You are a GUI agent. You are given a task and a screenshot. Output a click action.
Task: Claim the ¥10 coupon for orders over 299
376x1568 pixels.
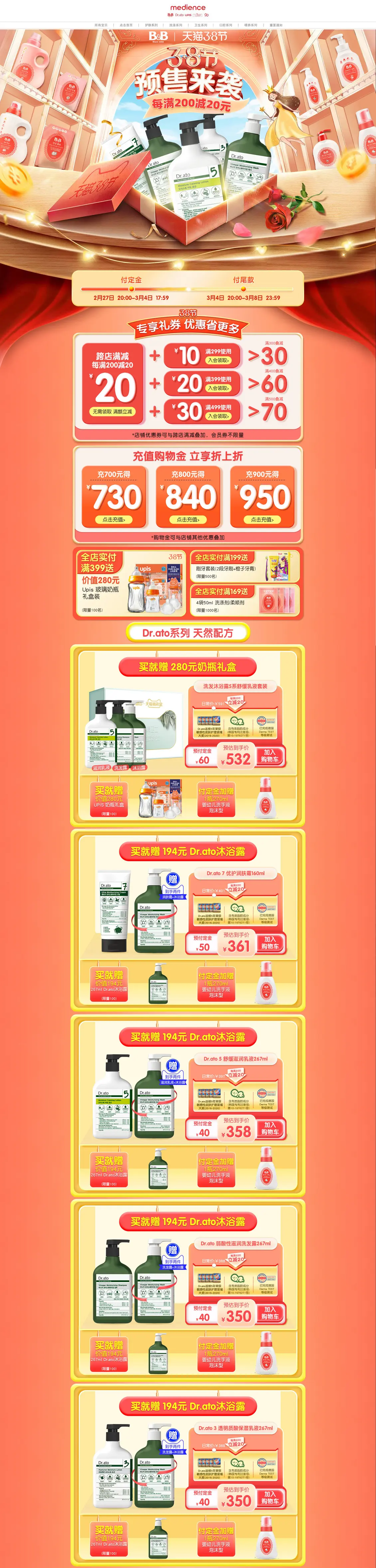click(x=218, y=360)
